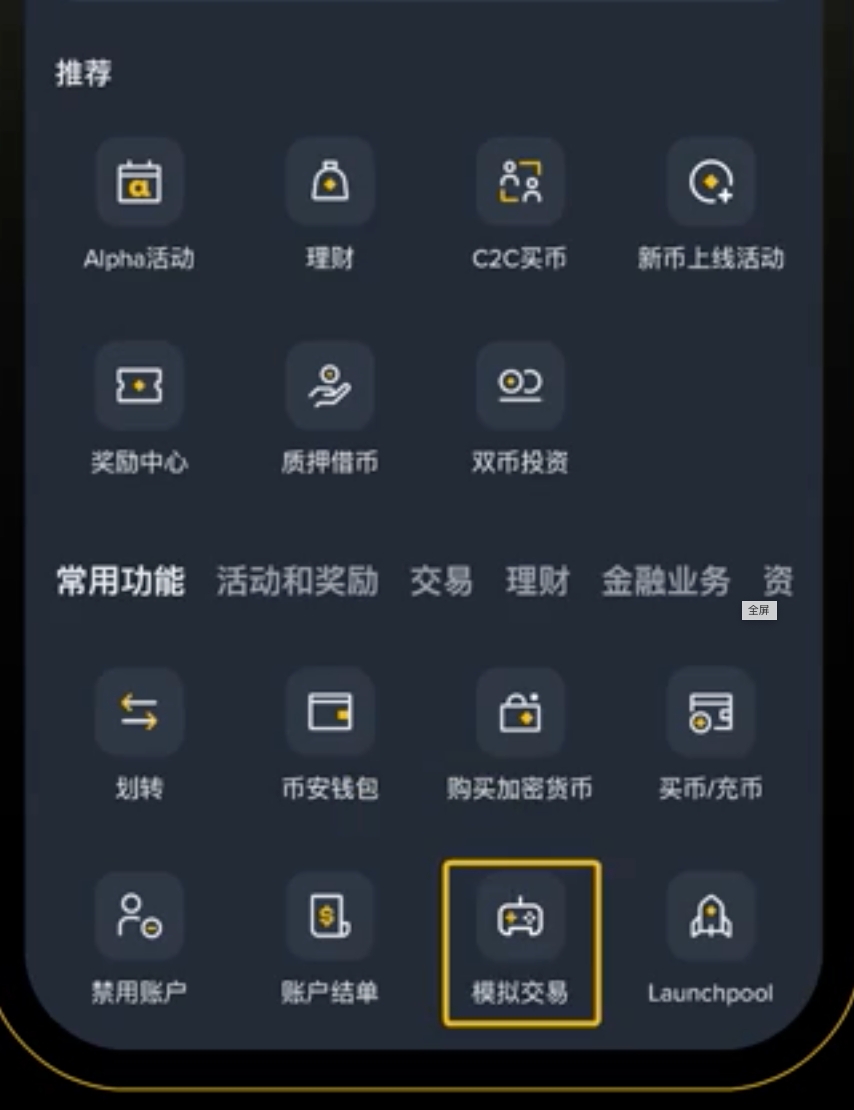
Task: Start 模拟交易 demo trading
Action: 520,917
